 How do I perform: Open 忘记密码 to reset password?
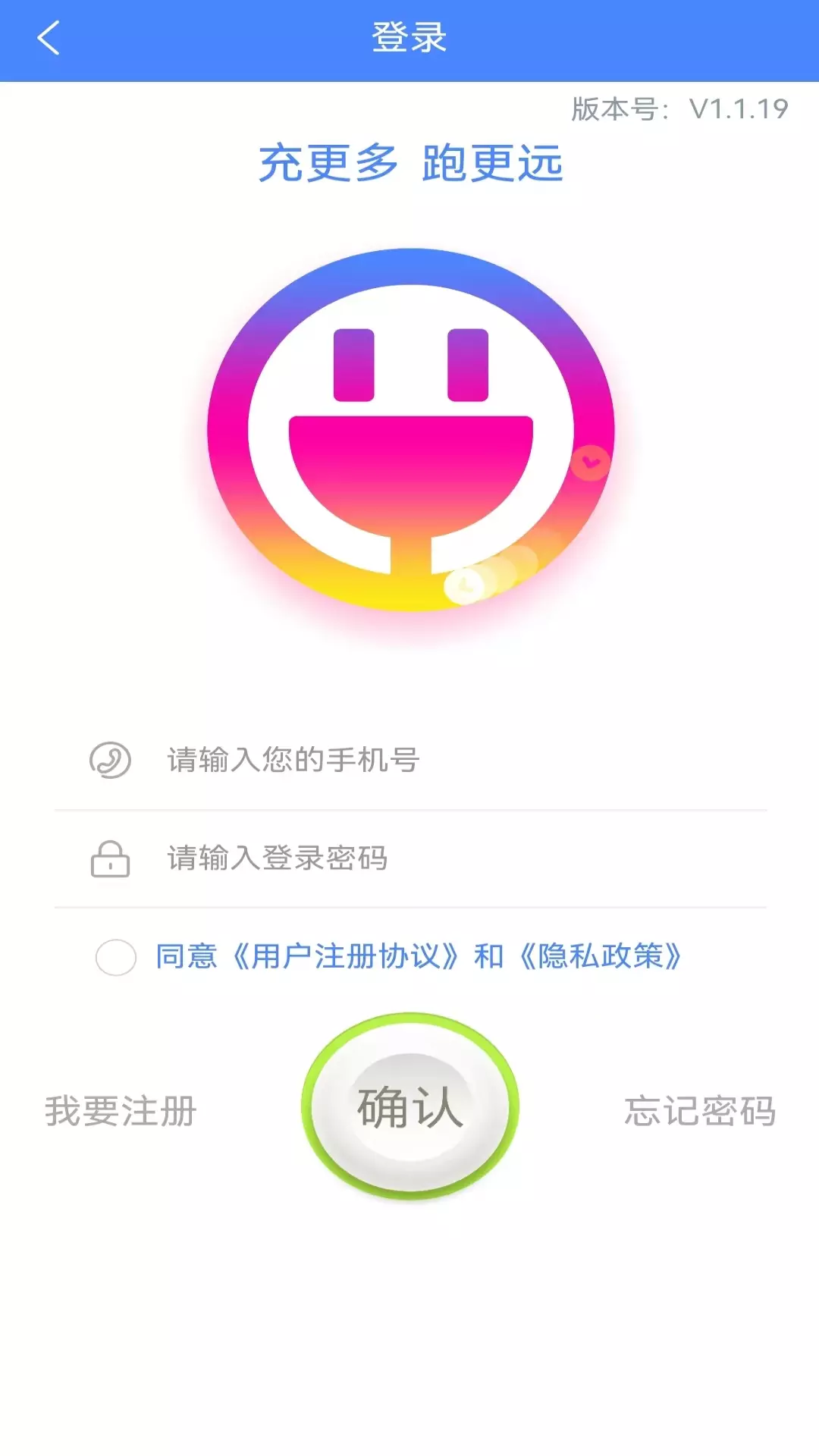pyautogui.click(x=700, y=1112)
